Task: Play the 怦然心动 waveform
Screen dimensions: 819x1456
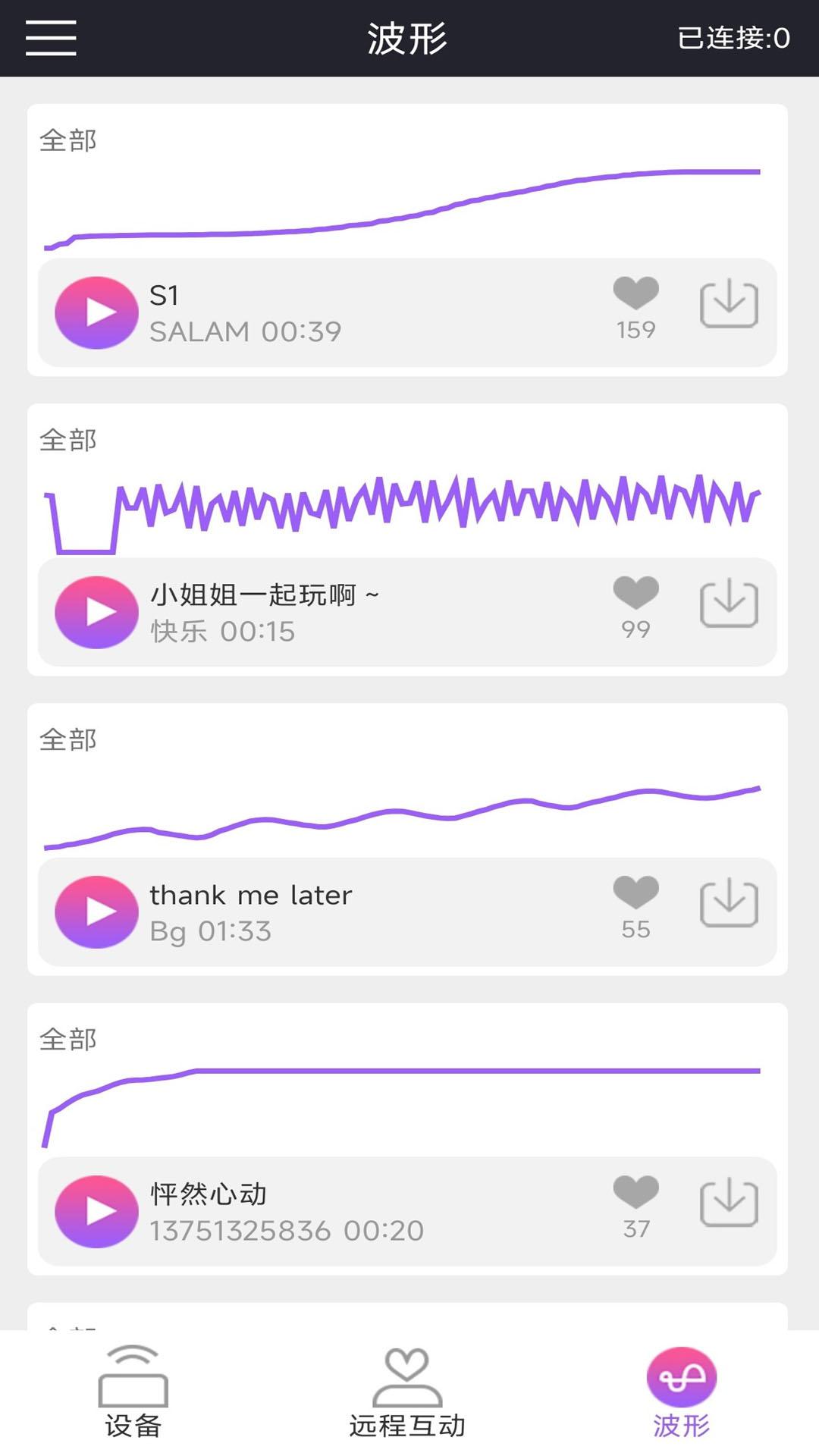Action: pyautogui.click(x=96, y=1211)
